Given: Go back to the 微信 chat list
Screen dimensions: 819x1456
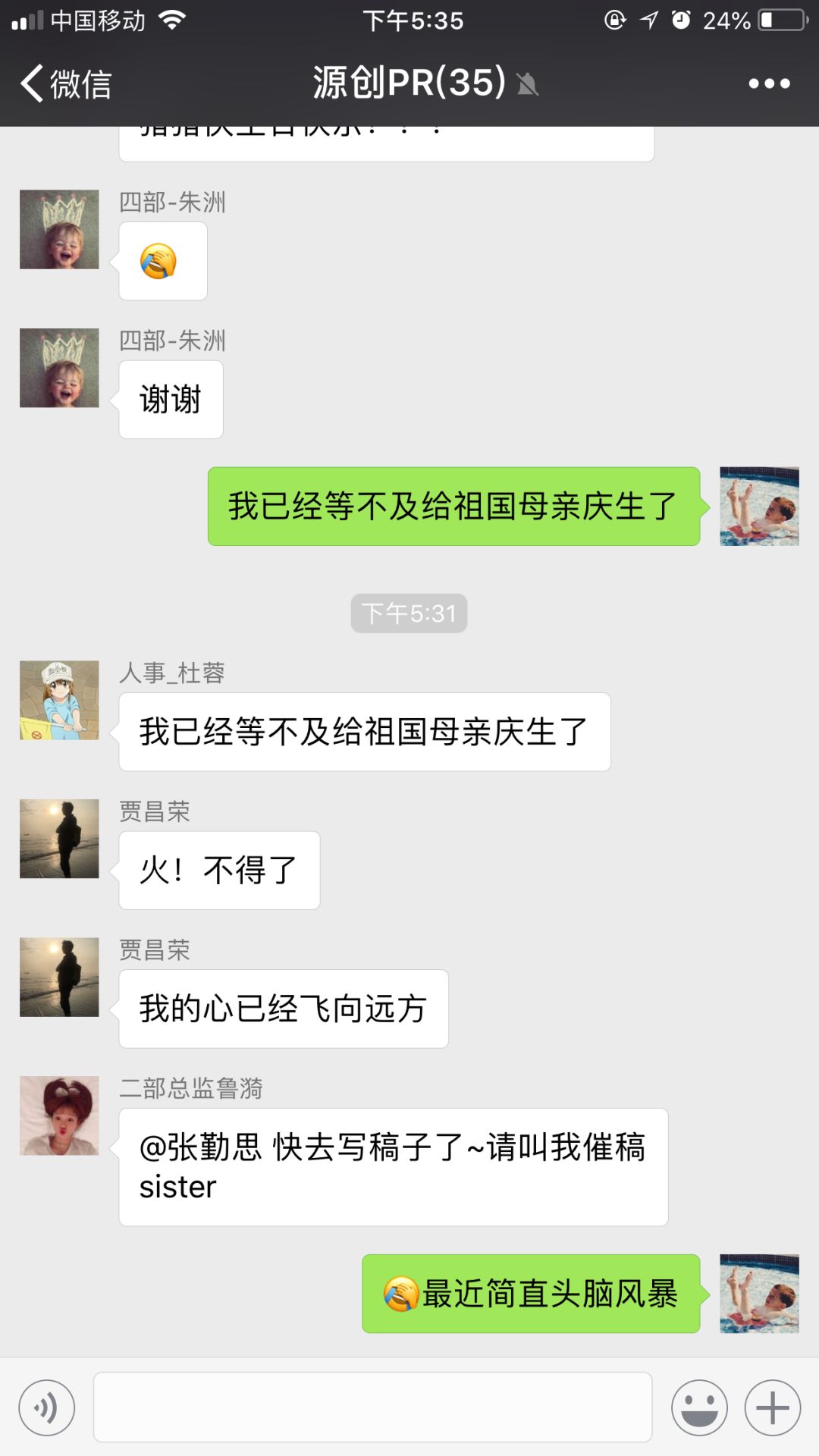Looking at the screenshot, I should click(67, 83).
